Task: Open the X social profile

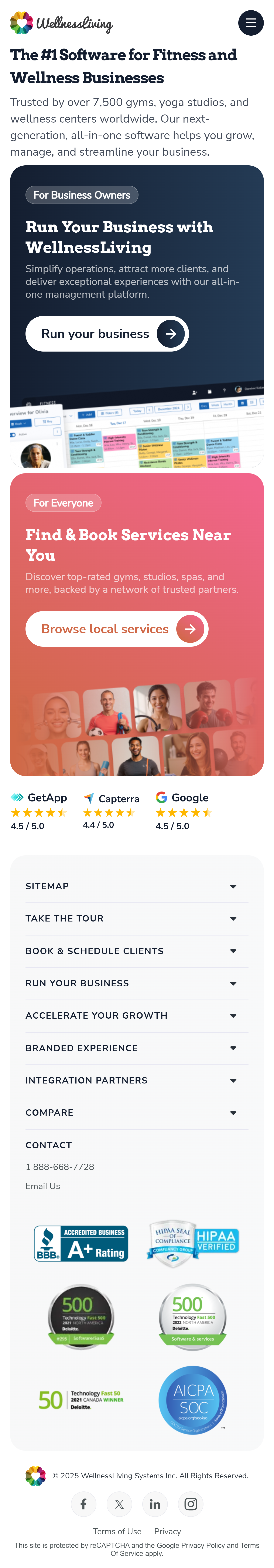Action: click(x=119, y=1504)
